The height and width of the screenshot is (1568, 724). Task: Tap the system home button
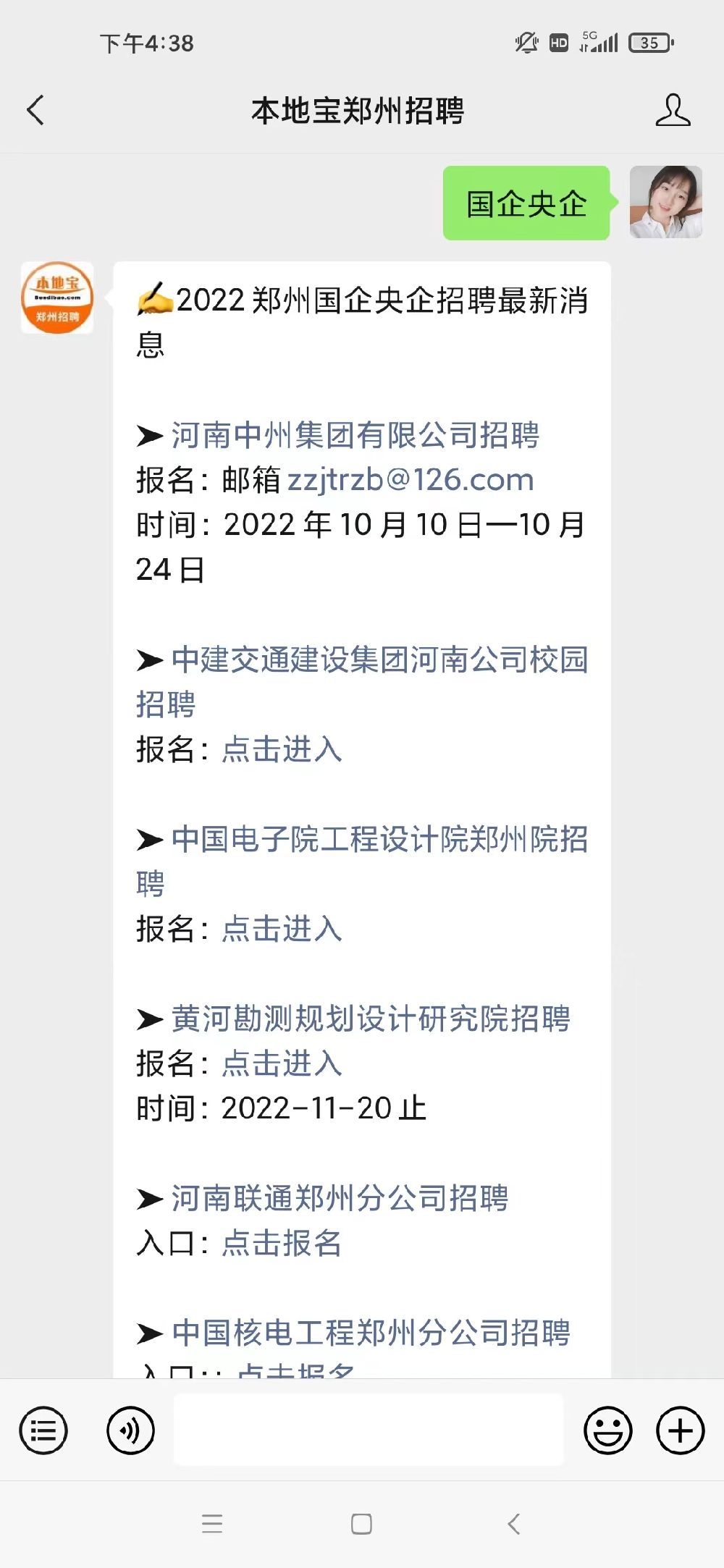[361, 1524]
